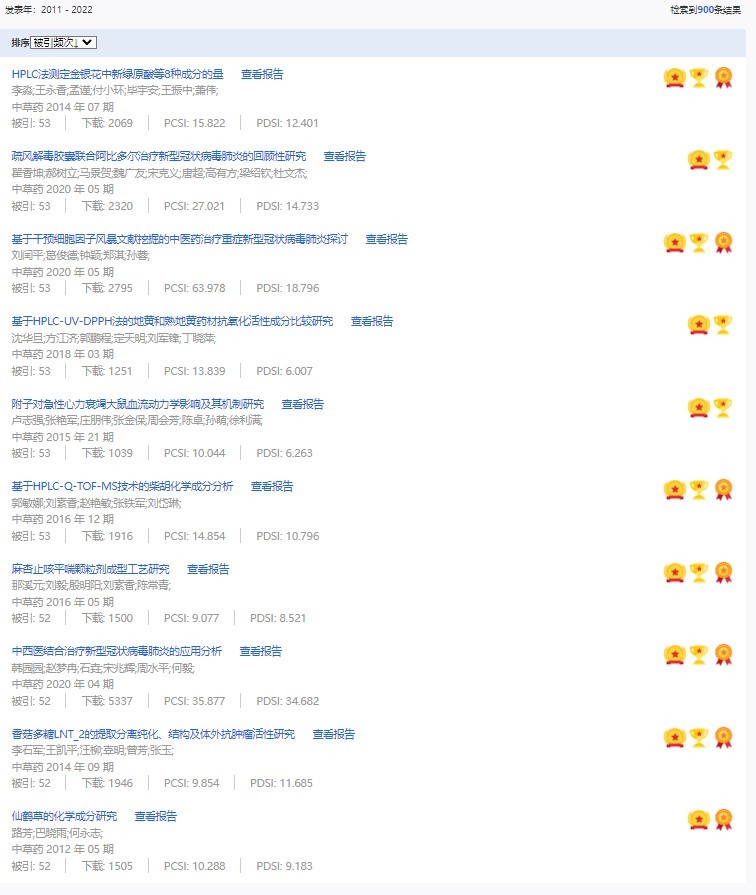View report for HPLC法测定金银花 article

pyautogui.click(x=262, y=74)
